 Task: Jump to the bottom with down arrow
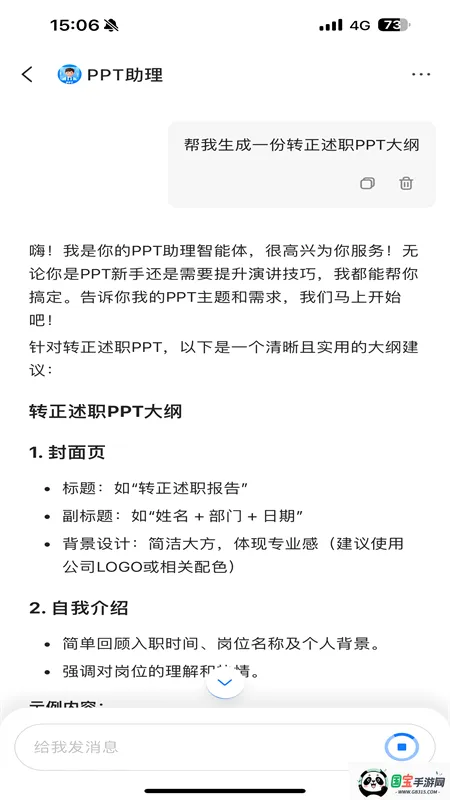(225, 682)
